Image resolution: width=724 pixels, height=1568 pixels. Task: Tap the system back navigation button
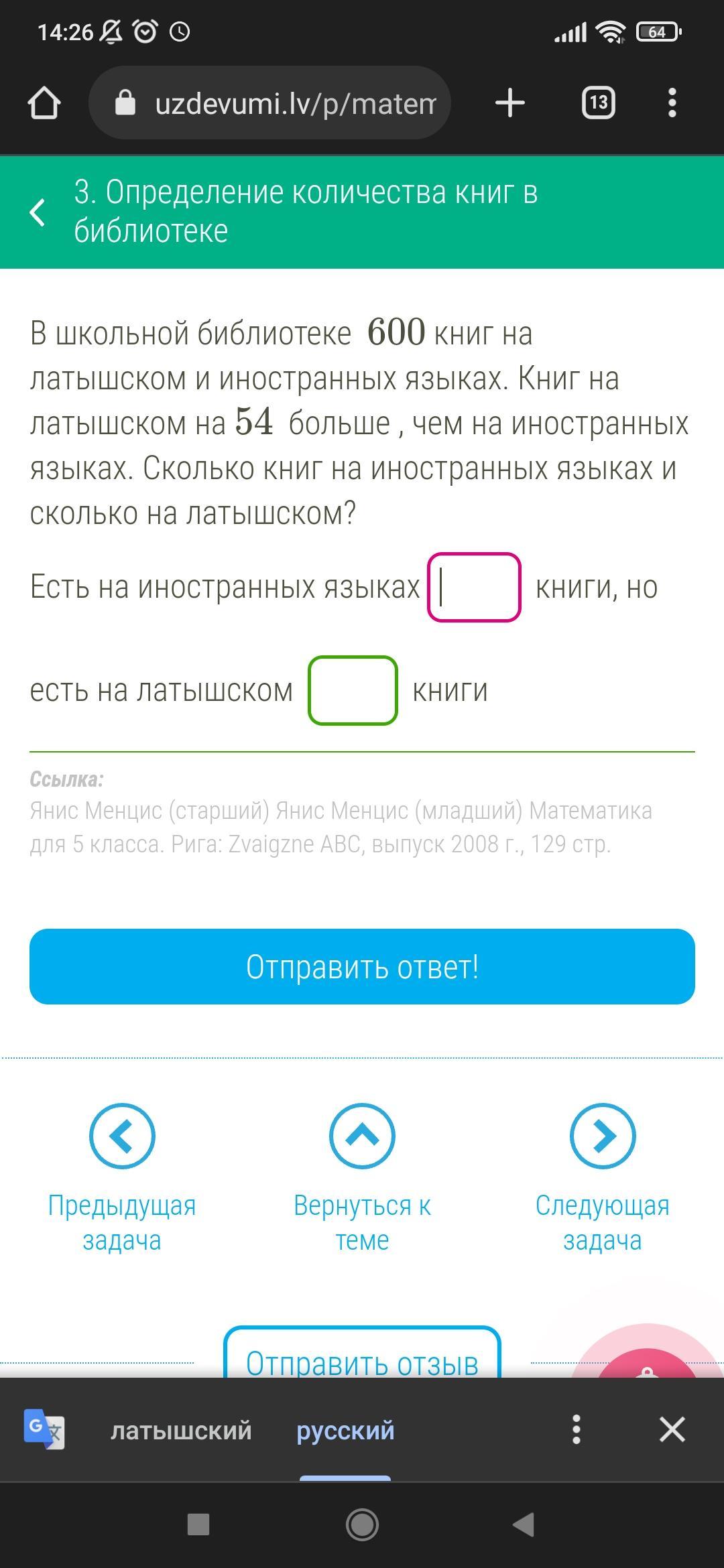[x=524, y=1525]
